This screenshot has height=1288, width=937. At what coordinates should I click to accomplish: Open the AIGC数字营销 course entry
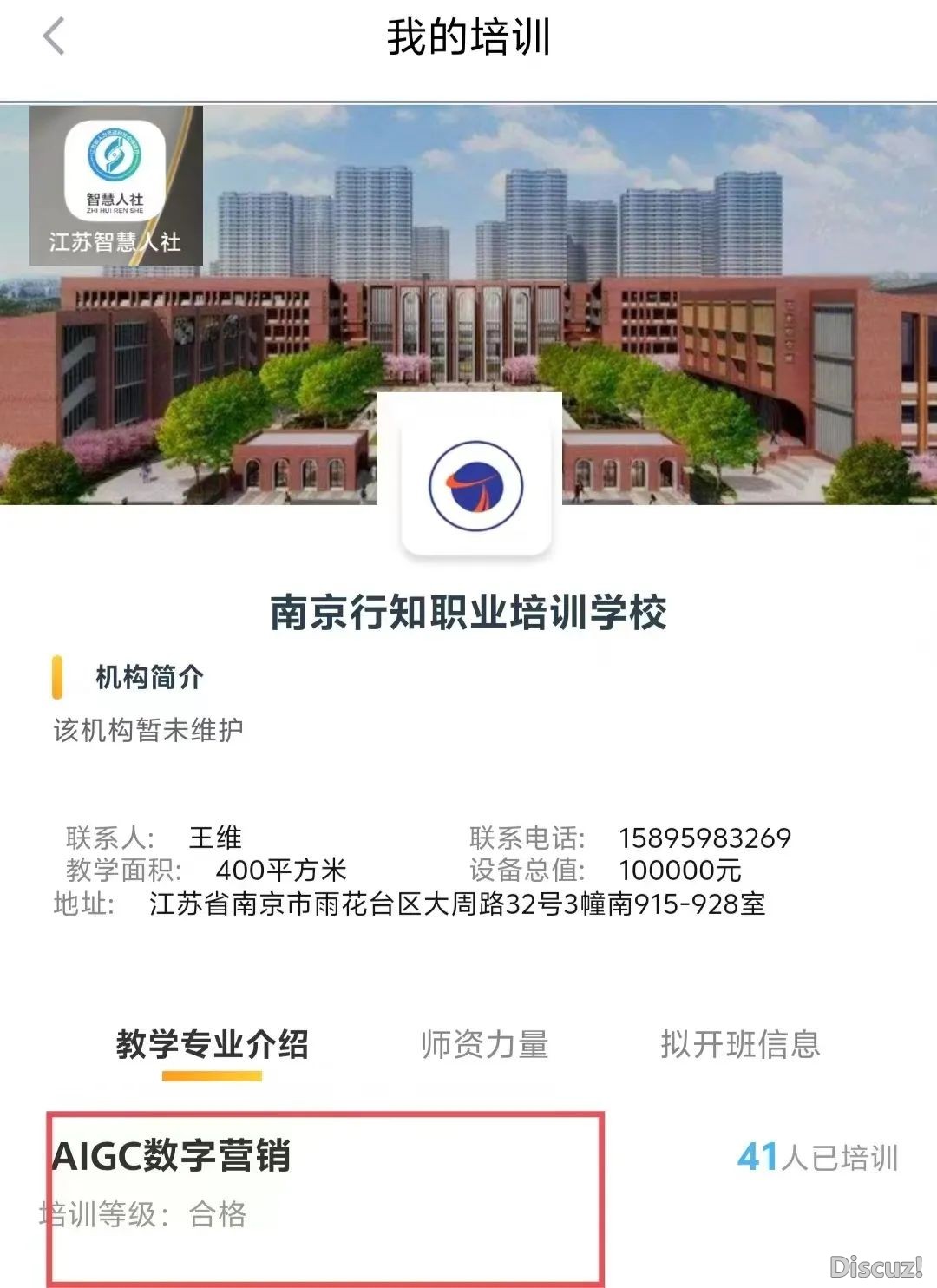pos(171,1157)
